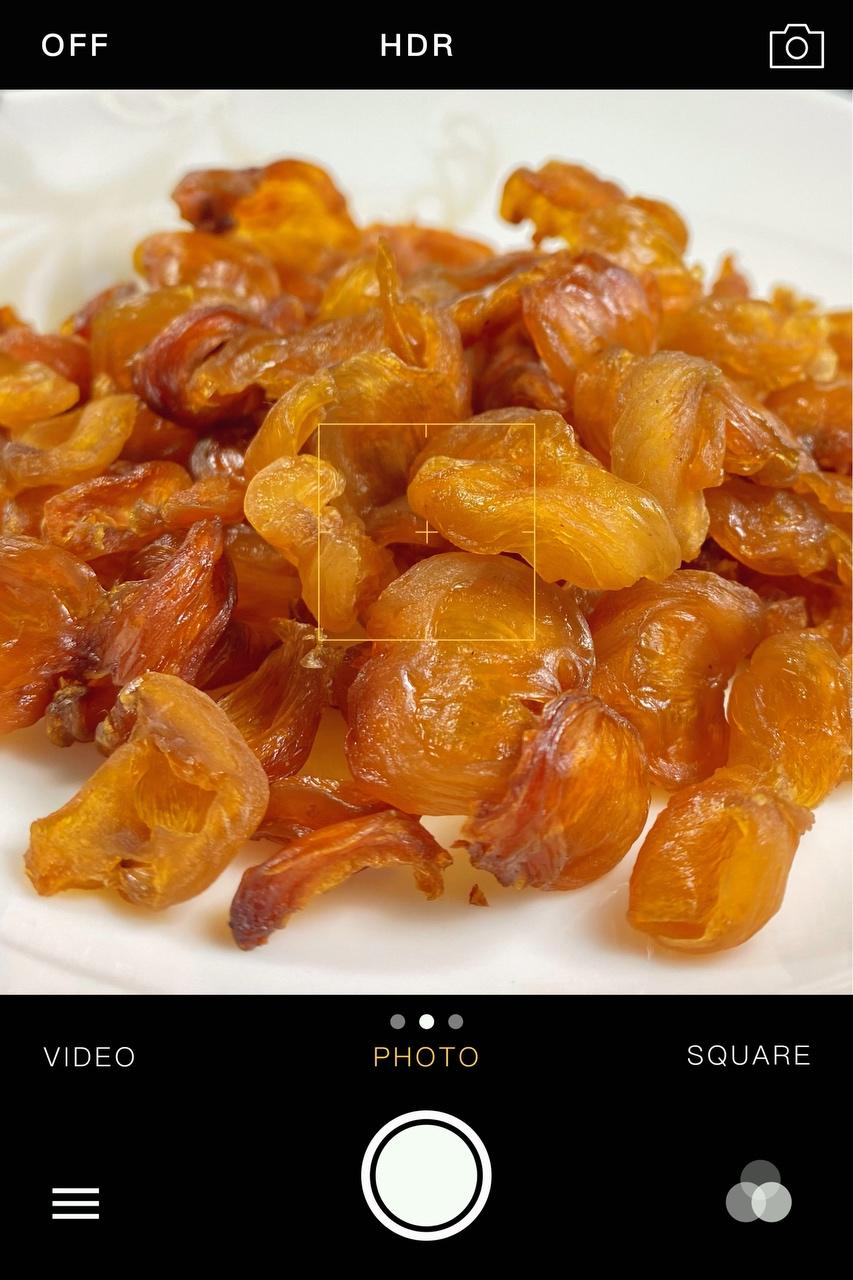The image size is (853, 1280).
Task: Select the PHOTO mode
Action: (x=426, y=1057)
